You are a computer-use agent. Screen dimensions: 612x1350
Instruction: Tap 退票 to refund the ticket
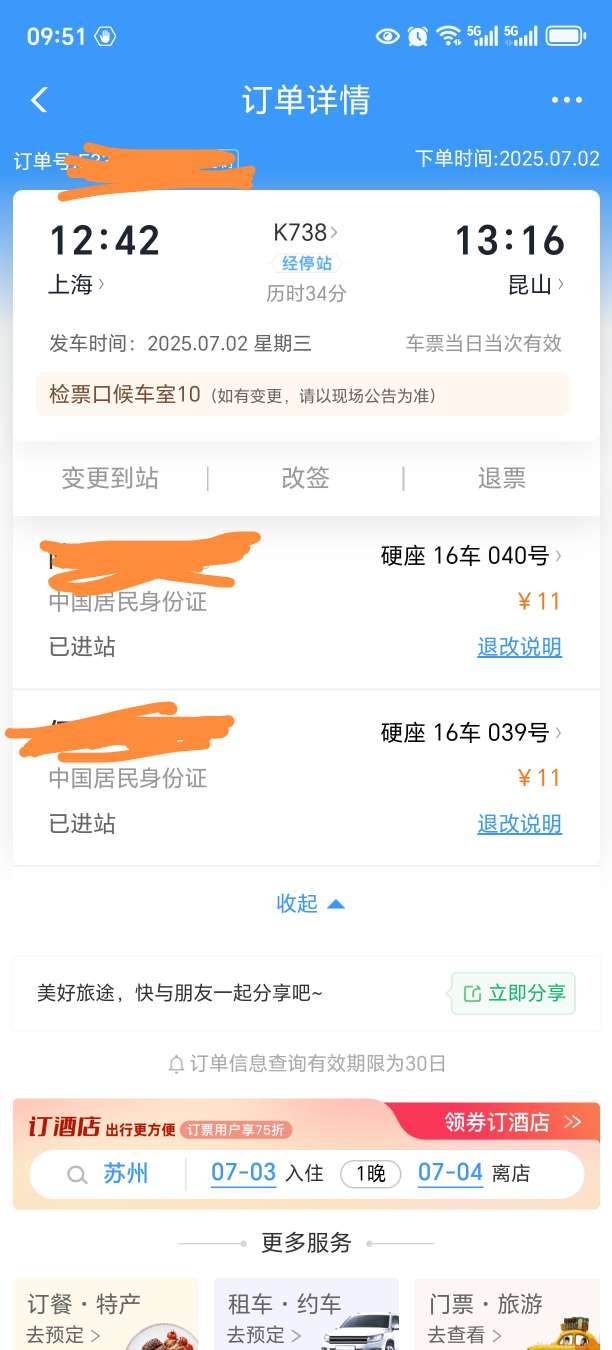click(x=501, y=478)
